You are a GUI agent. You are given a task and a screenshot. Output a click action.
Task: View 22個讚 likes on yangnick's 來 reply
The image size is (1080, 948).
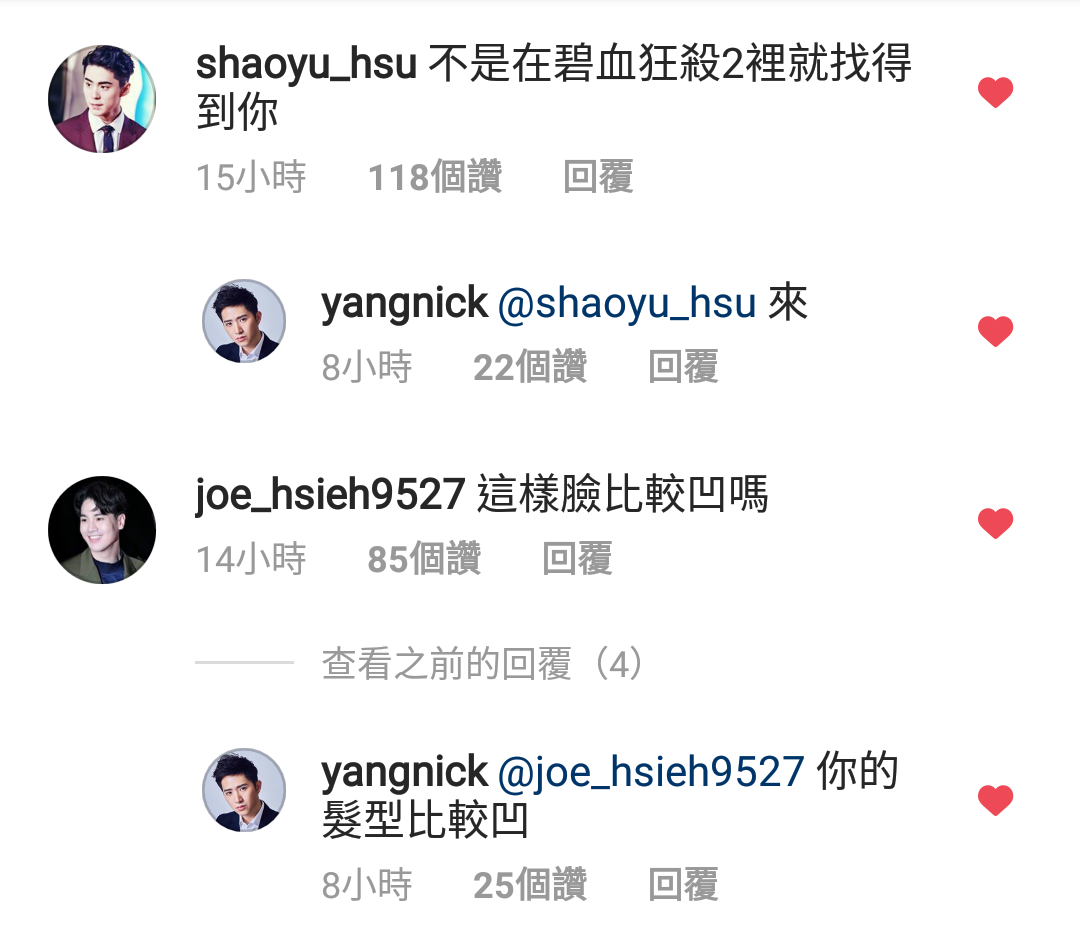(x=529, y=368)
